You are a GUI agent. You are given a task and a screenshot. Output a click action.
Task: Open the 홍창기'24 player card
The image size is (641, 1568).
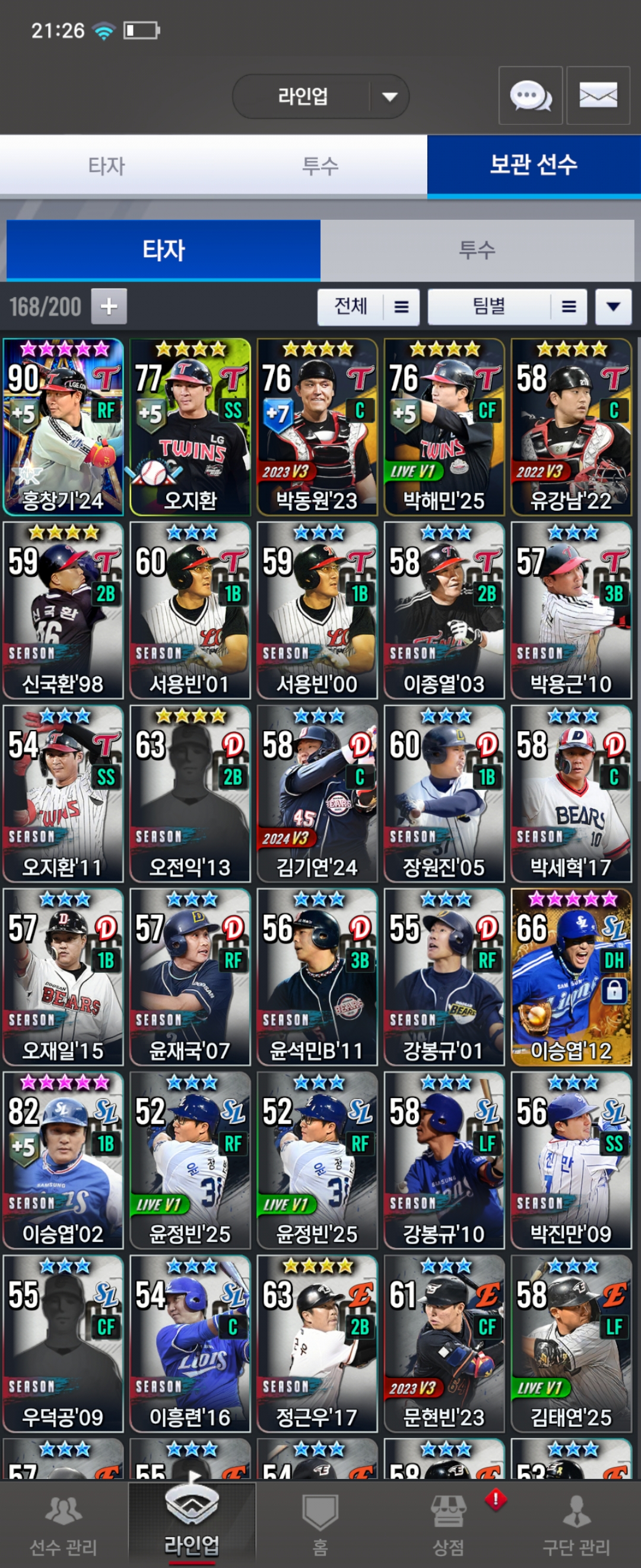click(x=64, y=426)
